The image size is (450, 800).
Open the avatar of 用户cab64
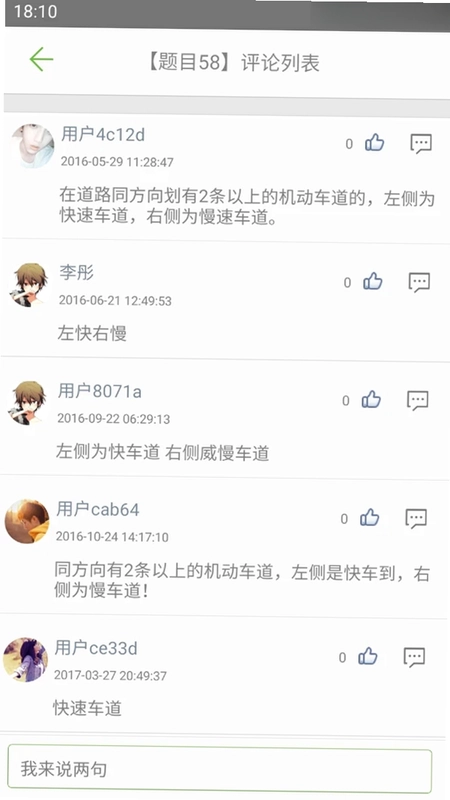click(27, 521)
